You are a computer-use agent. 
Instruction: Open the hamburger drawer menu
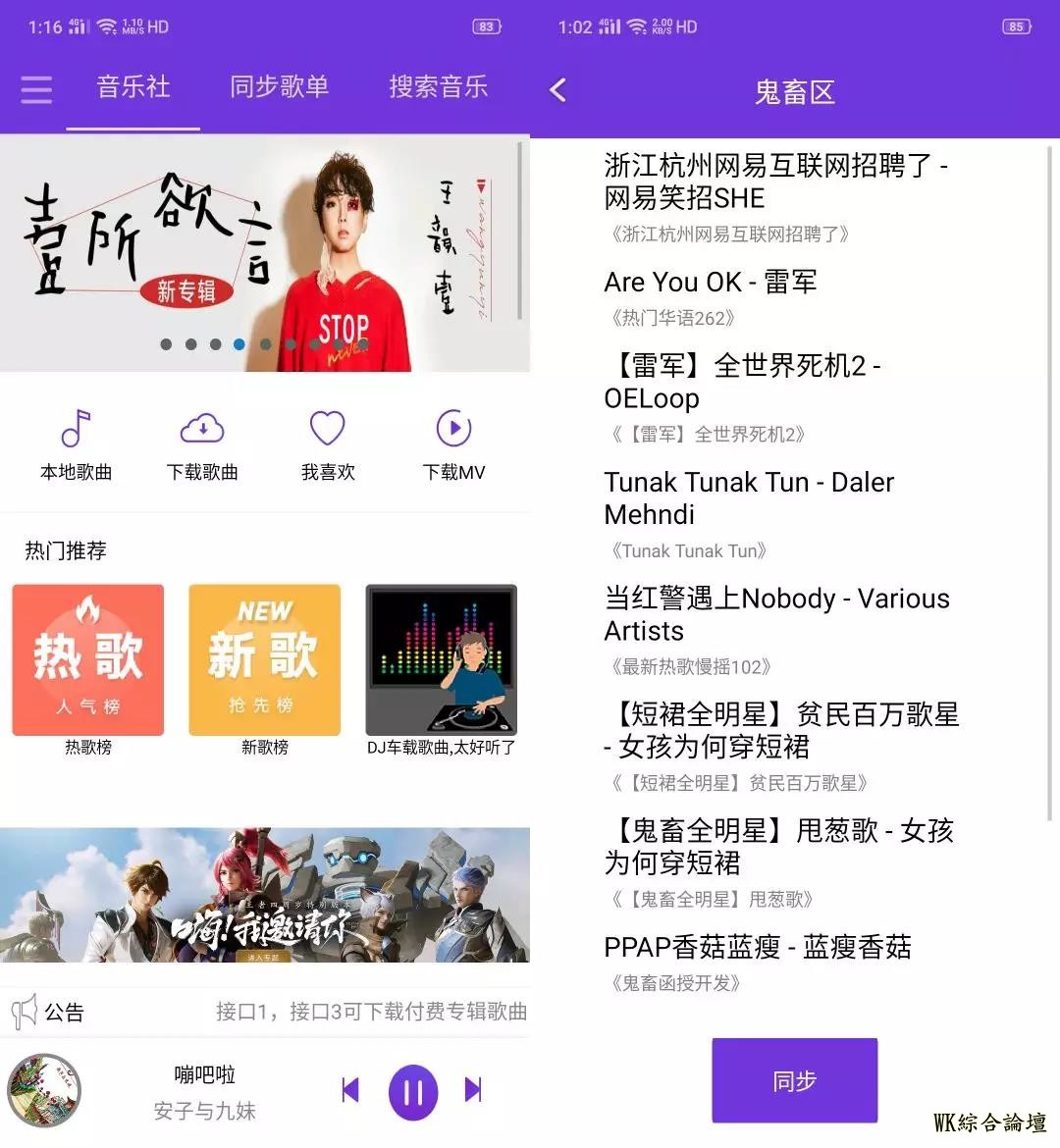click(36, 90)
